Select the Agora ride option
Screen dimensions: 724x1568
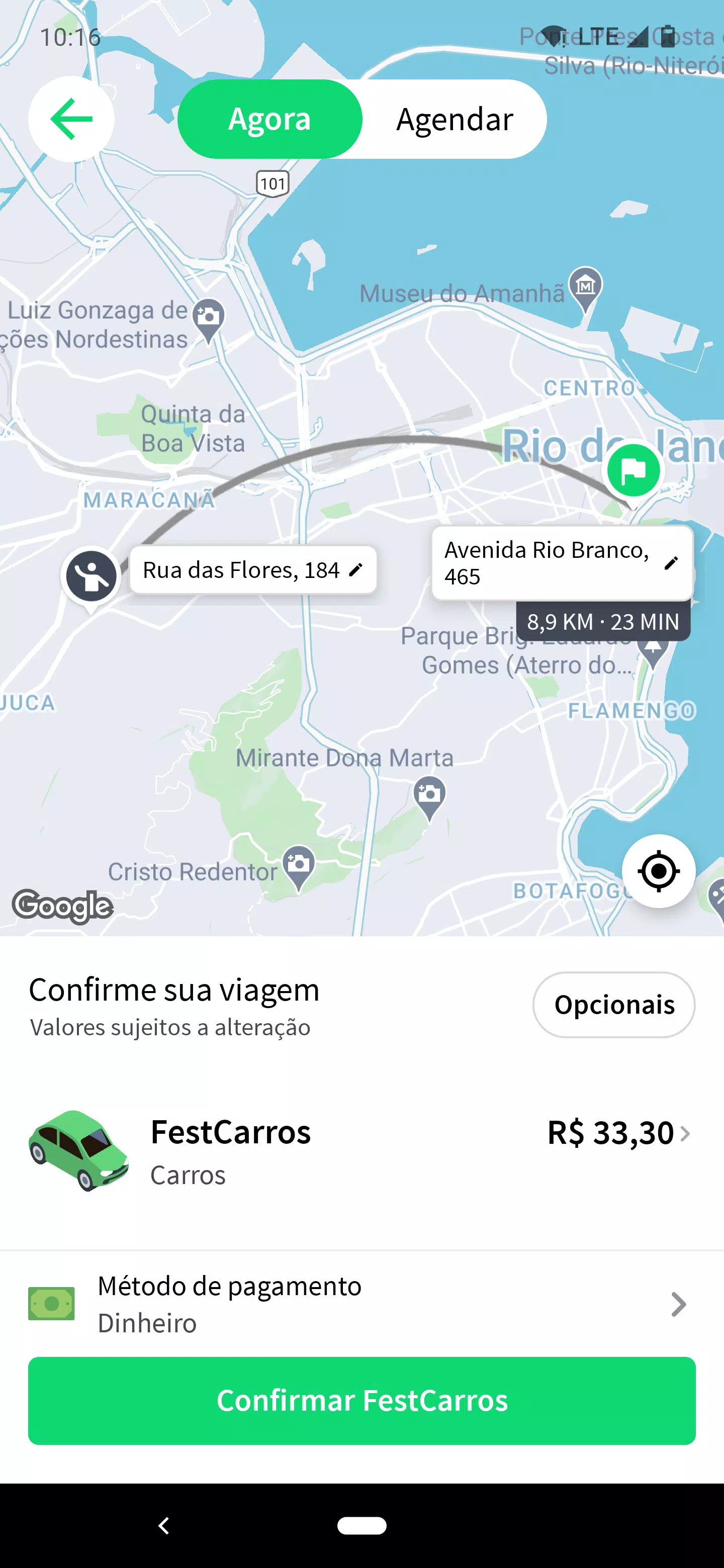pyautogui.click(x=270, y=119)
